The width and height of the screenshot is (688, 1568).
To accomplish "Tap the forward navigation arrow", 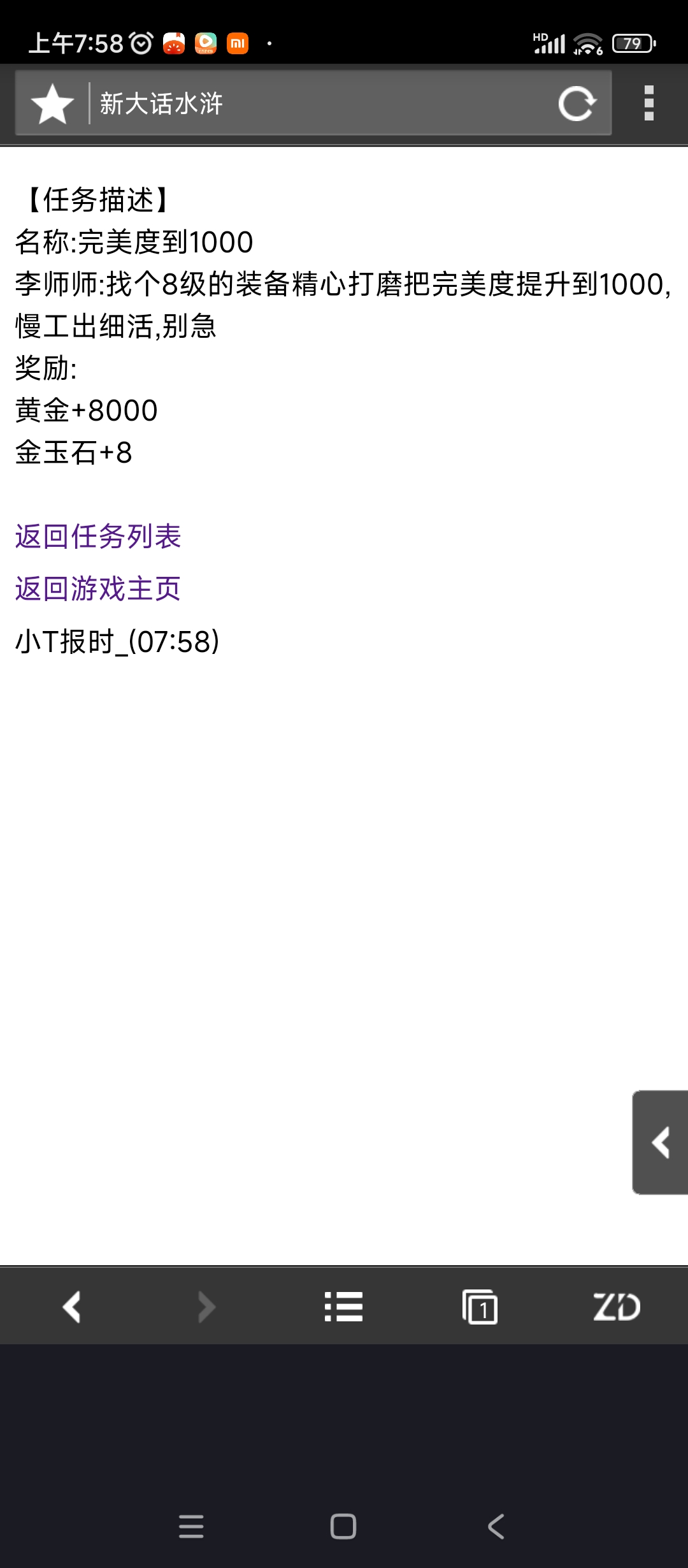I will click(x=206, y=1307).
